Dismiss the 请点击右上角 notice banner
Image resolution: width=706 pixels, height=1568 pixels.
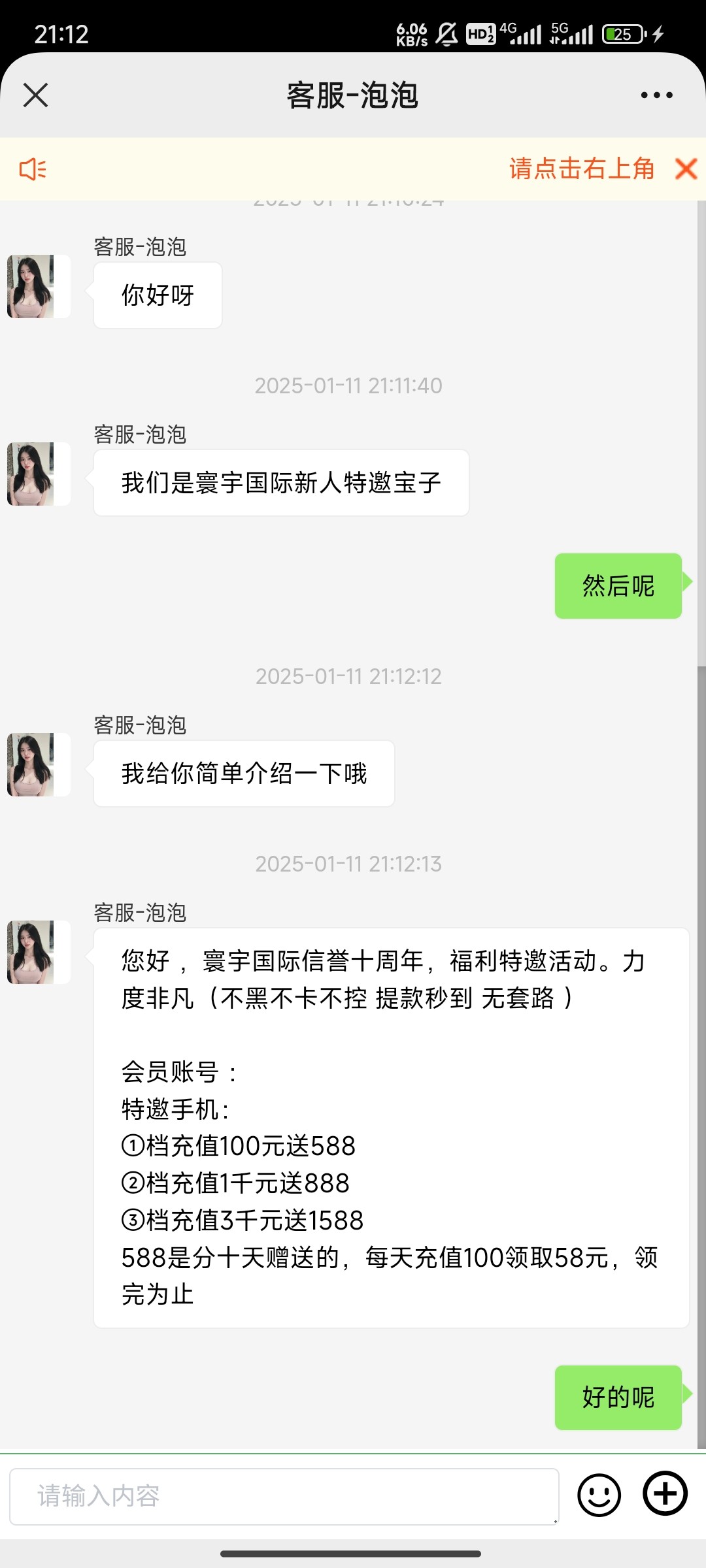tap(686, 169)
